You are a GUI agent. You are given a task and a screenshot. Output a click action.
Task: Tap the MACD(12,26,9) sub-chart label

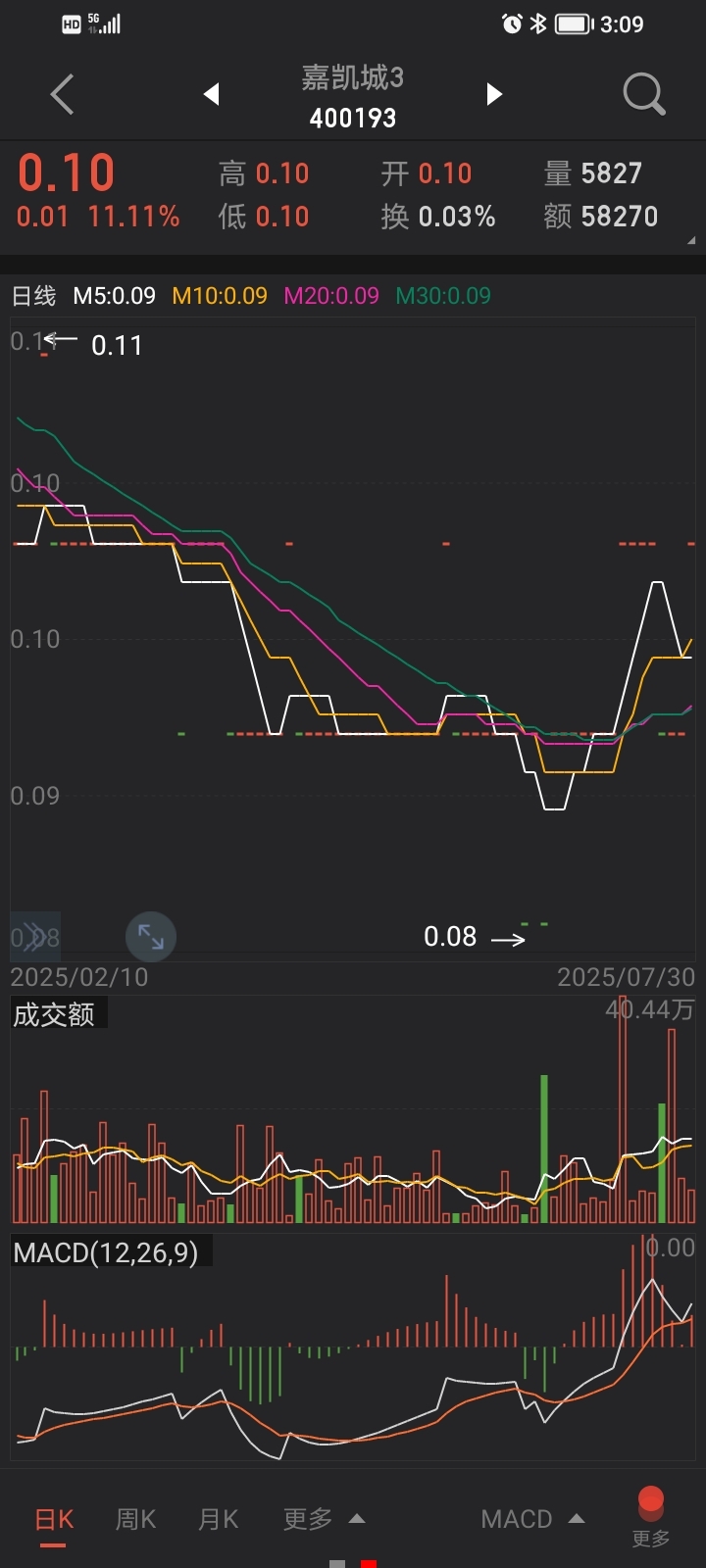[106, 1252]
